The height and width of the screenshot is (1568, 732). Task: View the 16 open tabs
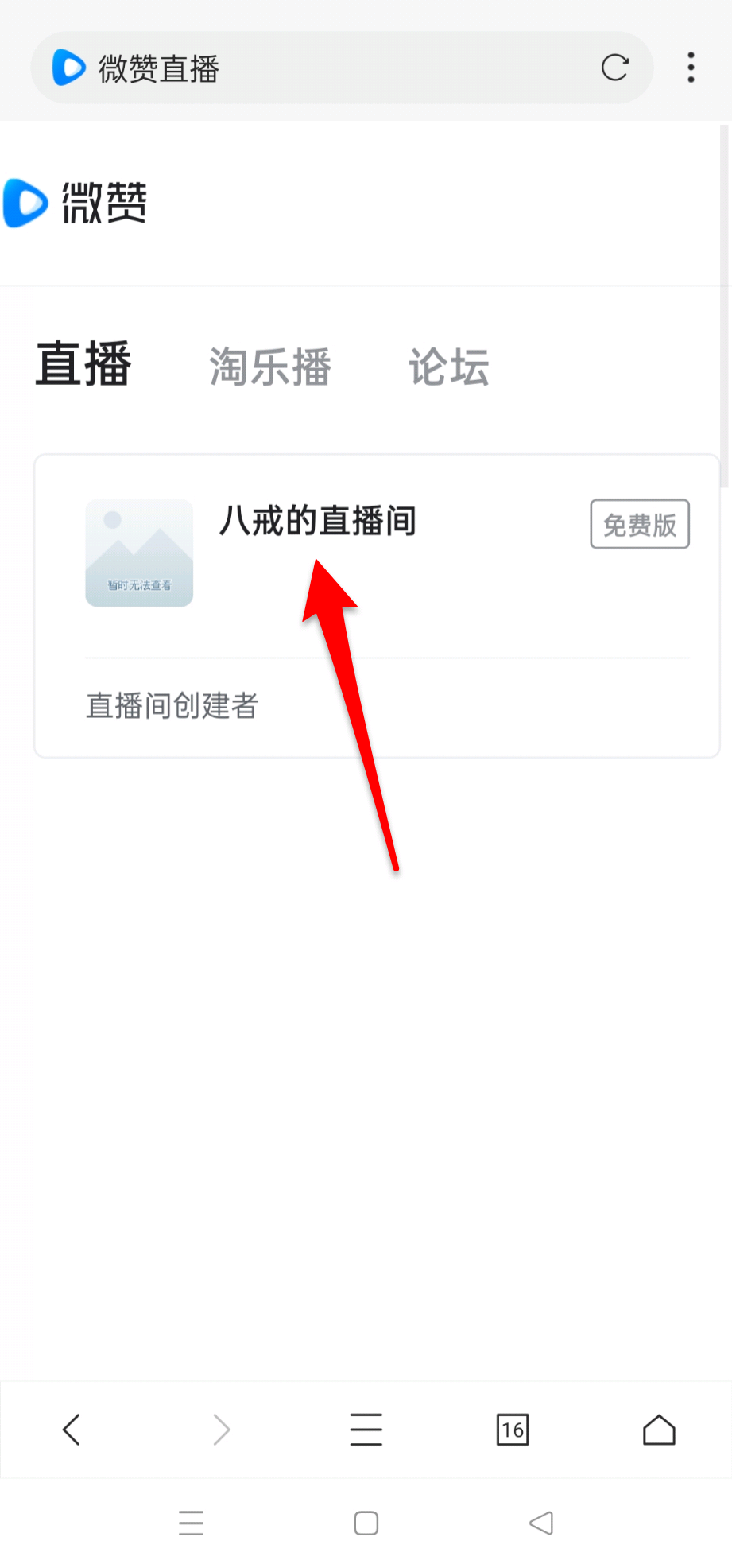[512, 1430]
